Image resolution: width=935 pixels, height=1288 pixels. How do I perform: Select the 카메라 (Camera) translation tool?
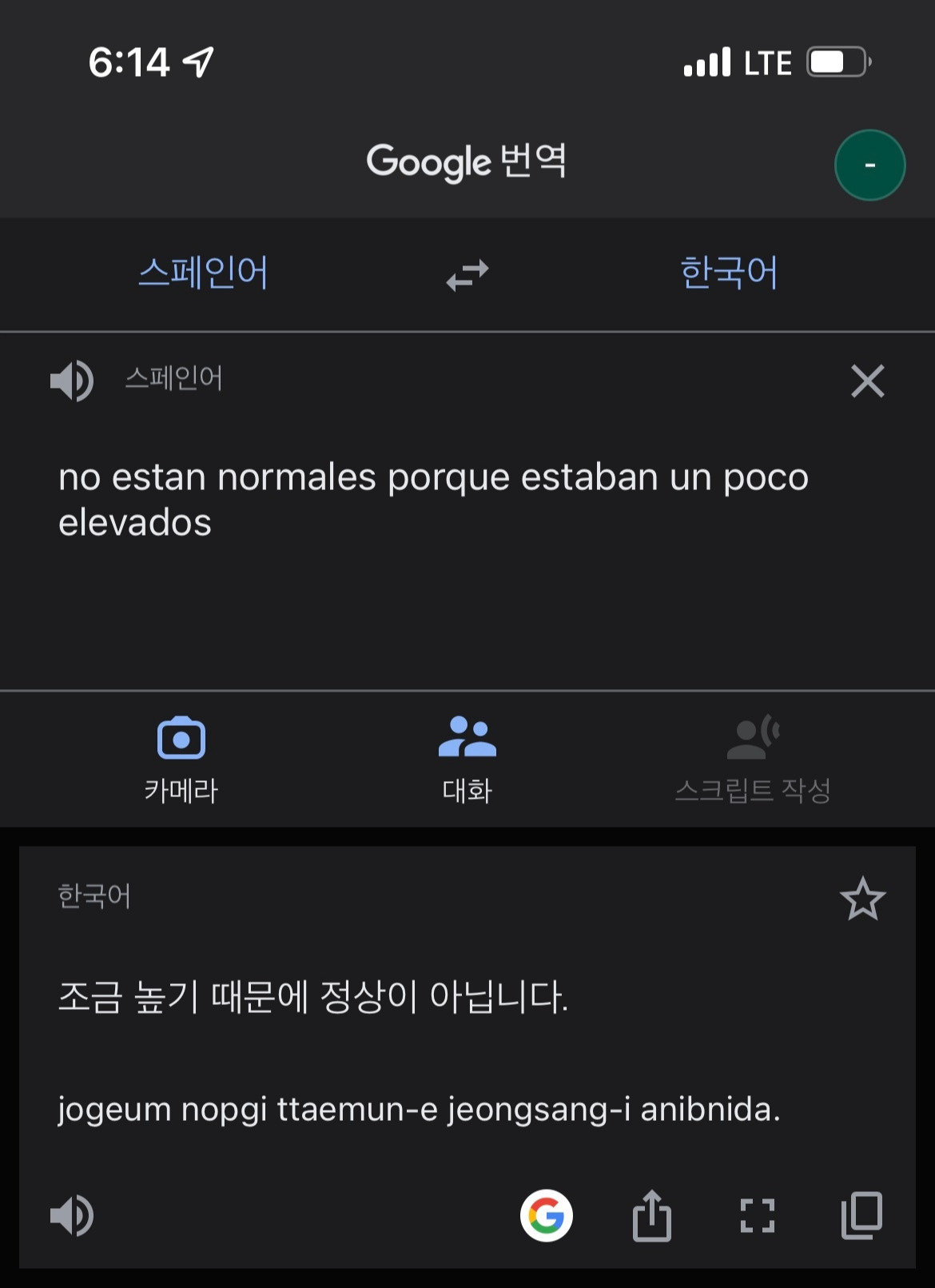(x=181, y=756)
